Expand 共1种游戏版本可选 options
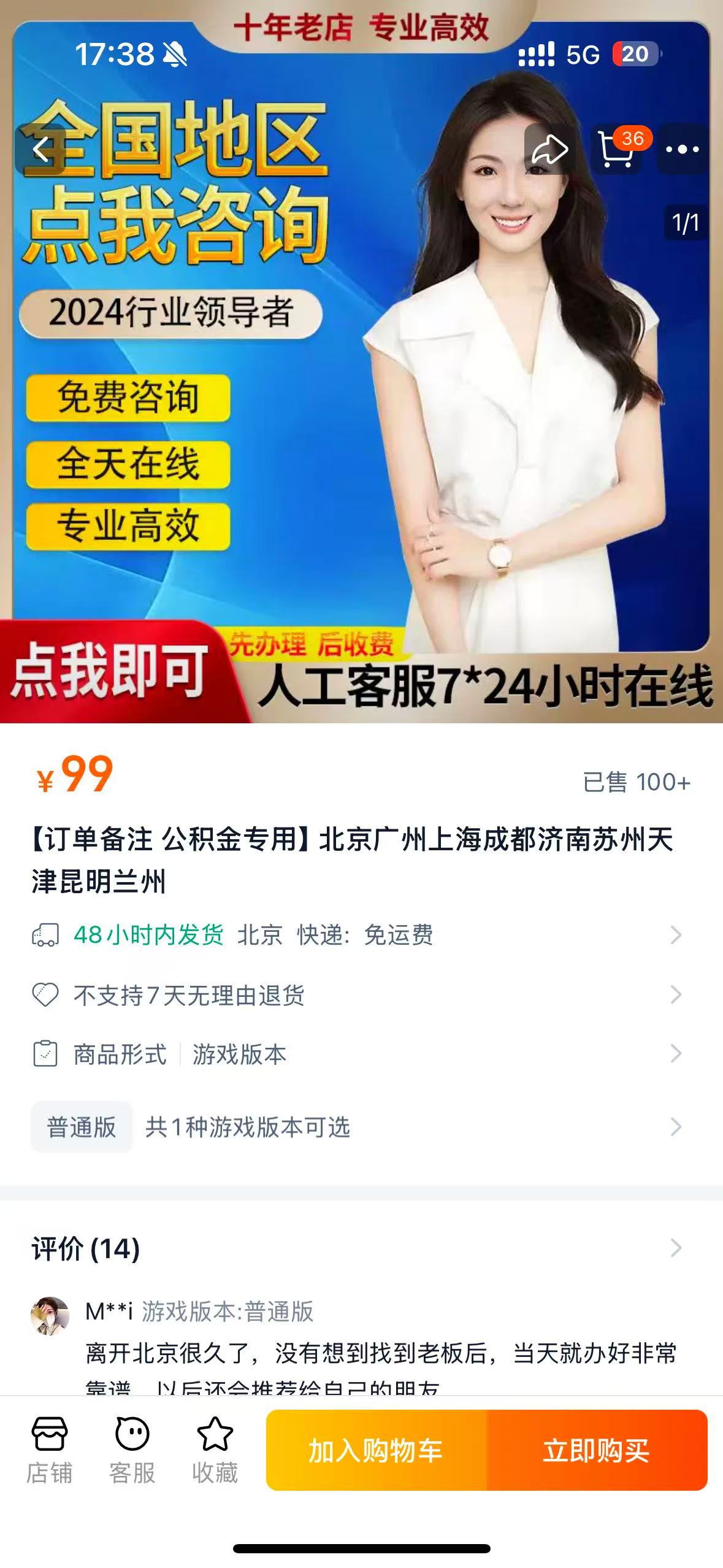The height and width of the screenshot is (1568, 723). 405,1127
